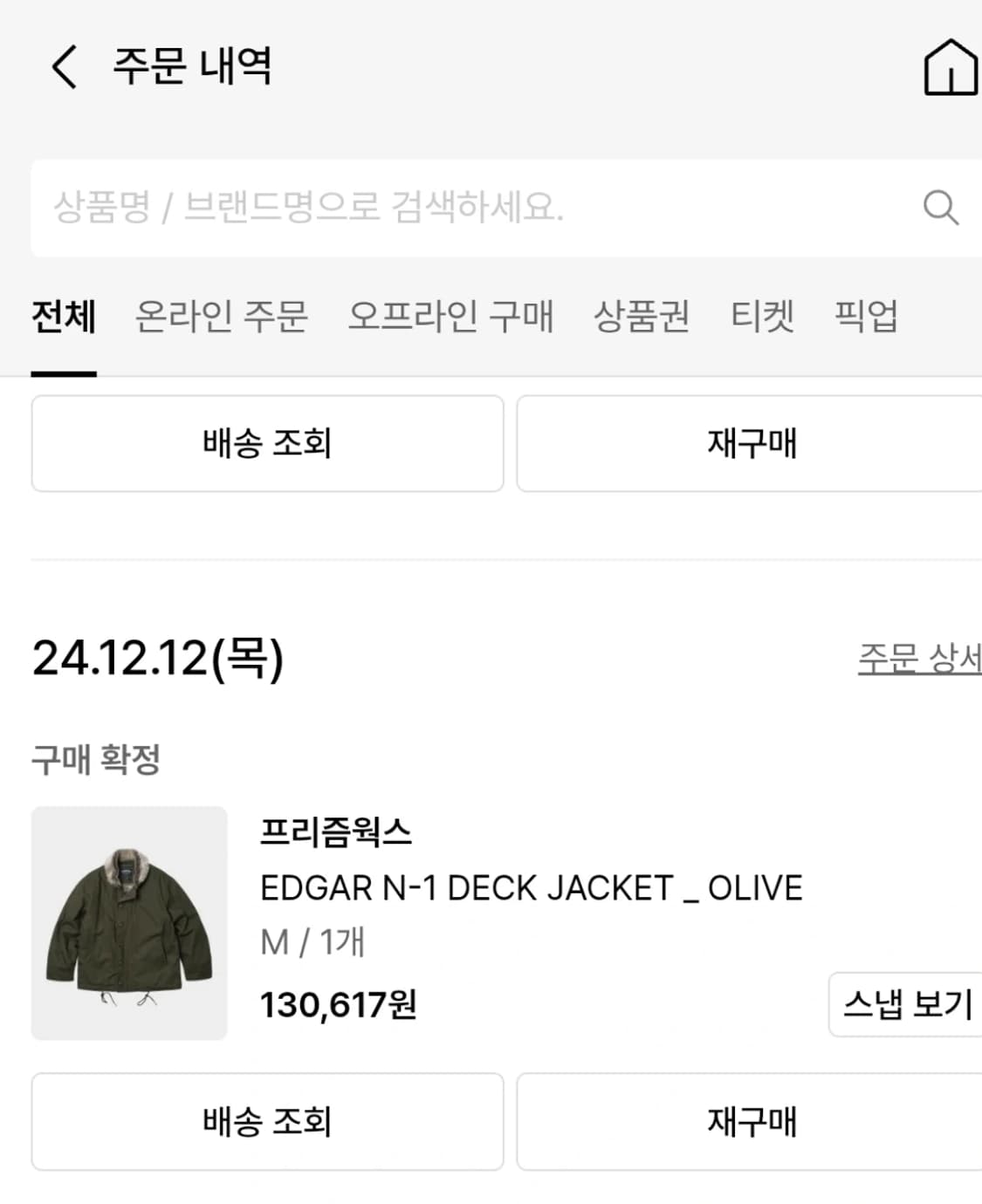Tap the product name EDGAR N-1 DECK JACKET
This screenshot has width=982, height=1204.
(532, 888)
